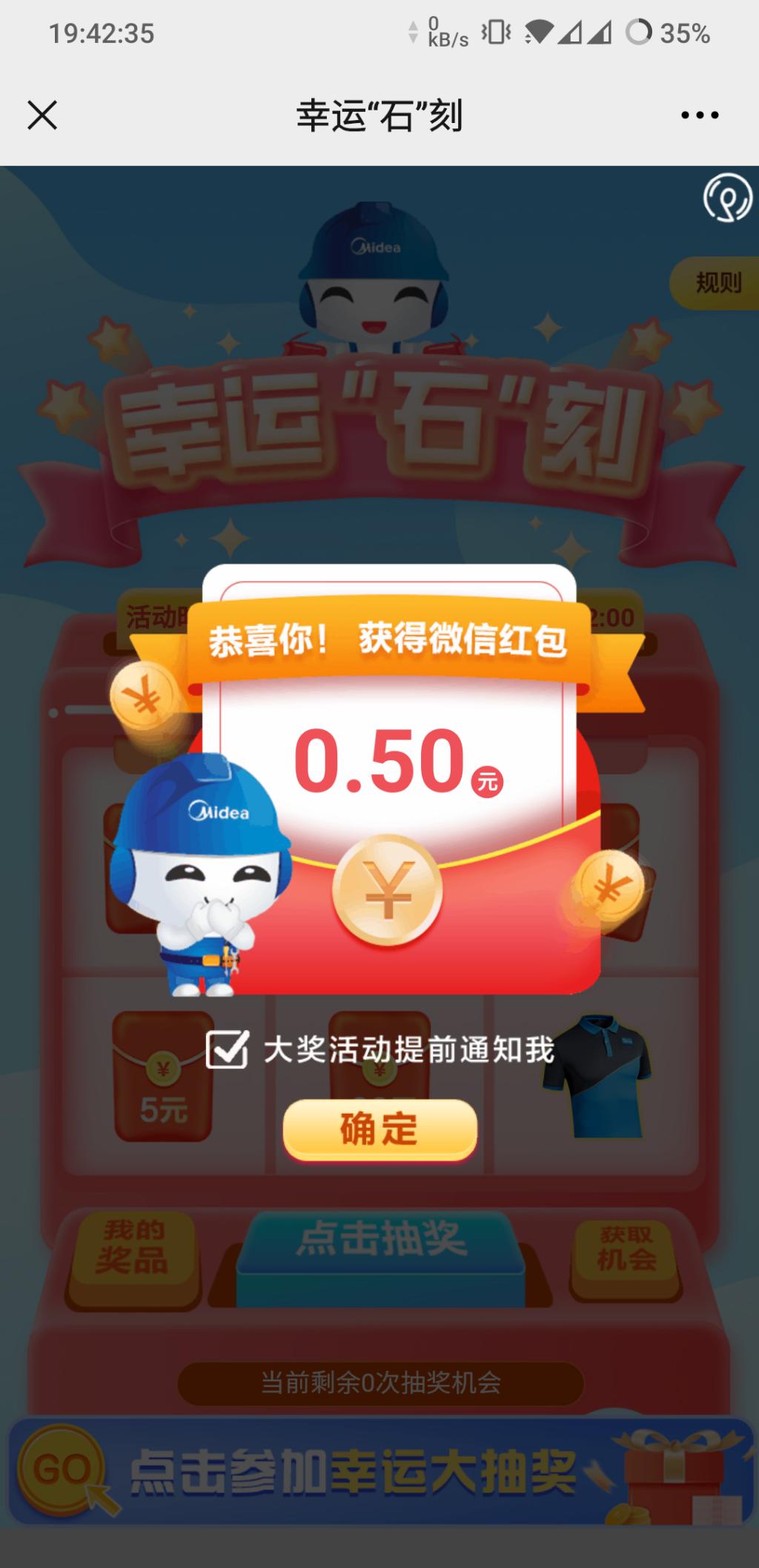Screen dimensions: 759x1568
Task: Open the 点击参加幸运大抽奖 banner
Action: coord(379,1470)
